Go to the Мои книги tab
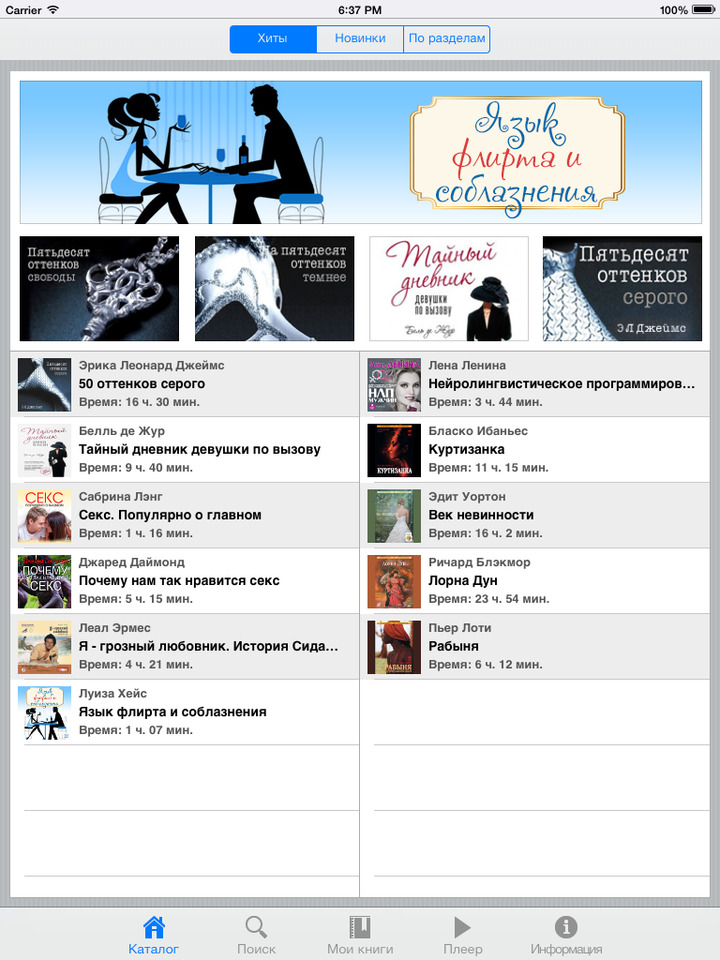720x960 pixels. (x=360, y=935)
